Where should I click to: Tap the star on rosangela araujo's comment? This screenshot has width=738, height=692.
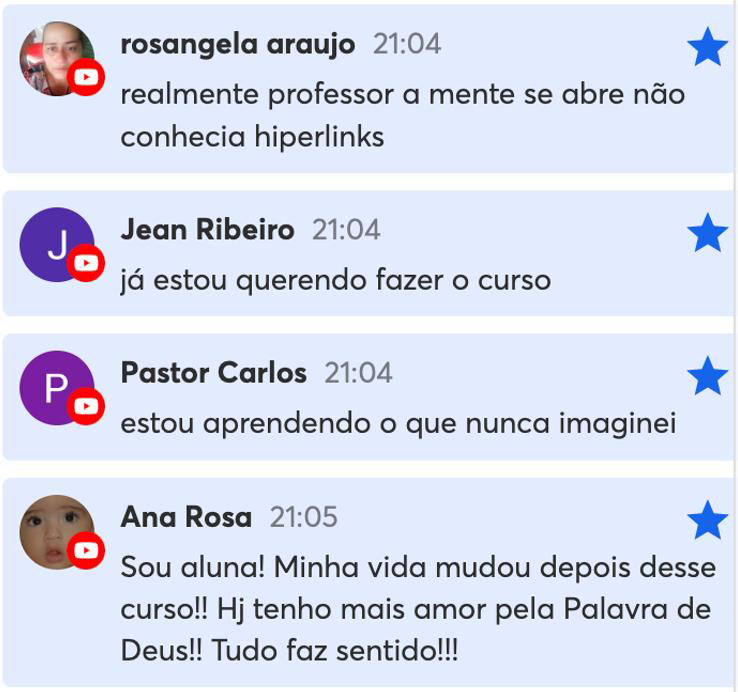click(707, 47)
